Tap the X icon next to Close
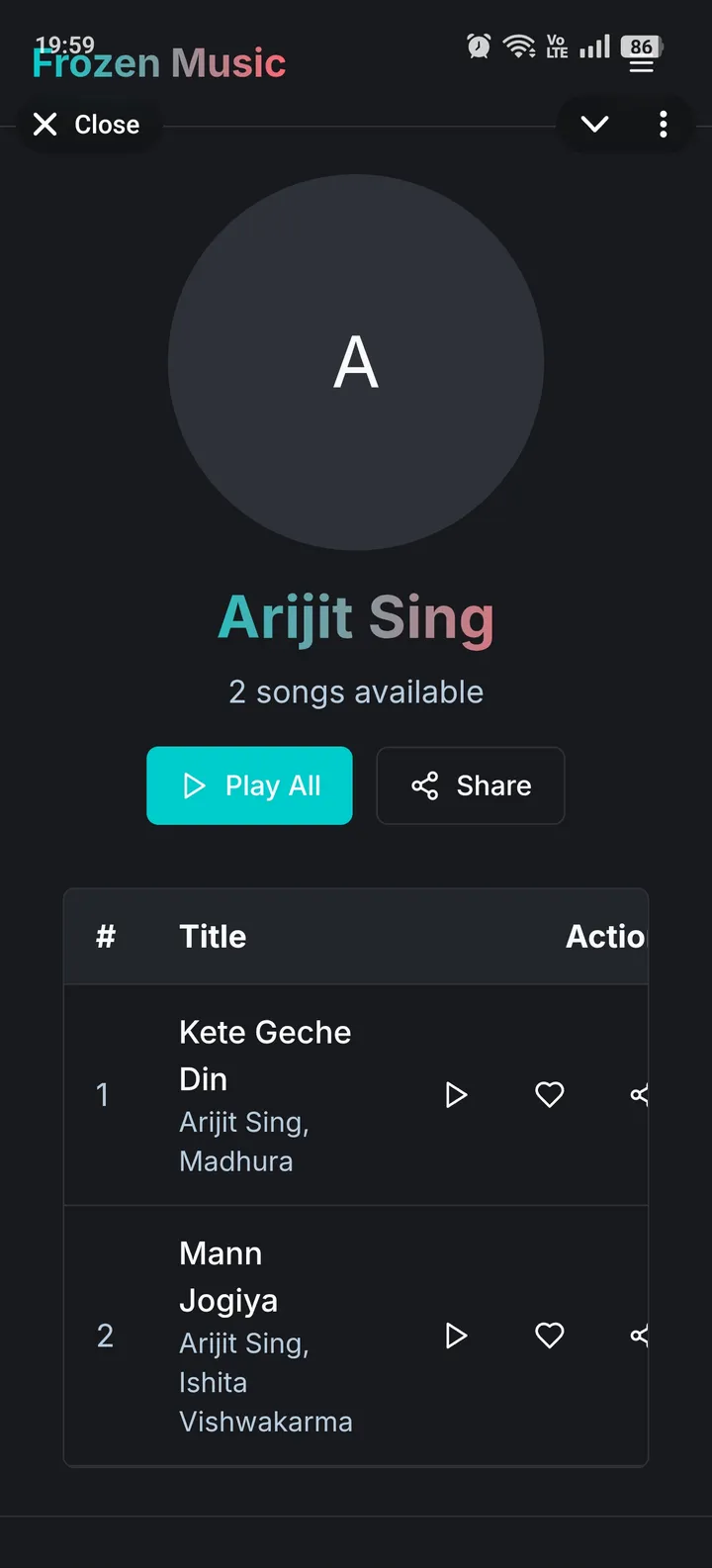Screen dimensions: 712x1568 click(44, 124)
